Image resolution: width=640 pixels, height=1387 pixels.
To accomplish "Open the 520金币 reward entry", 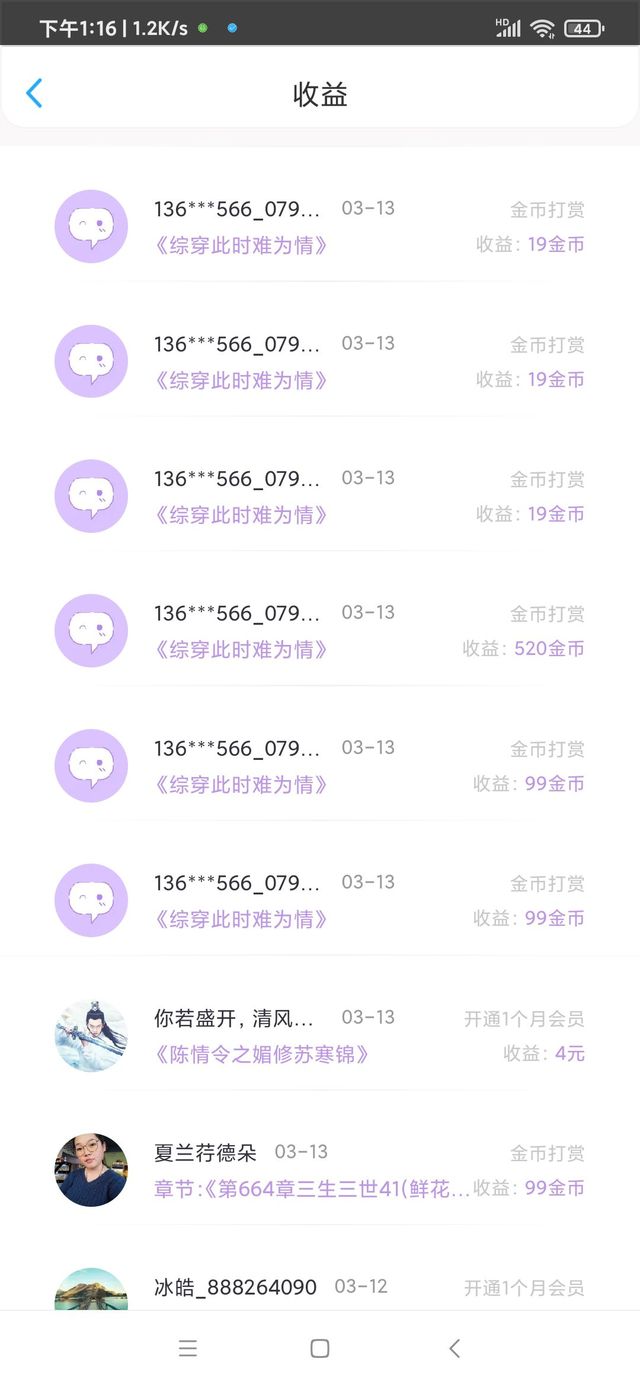I will tap(320, 630).
